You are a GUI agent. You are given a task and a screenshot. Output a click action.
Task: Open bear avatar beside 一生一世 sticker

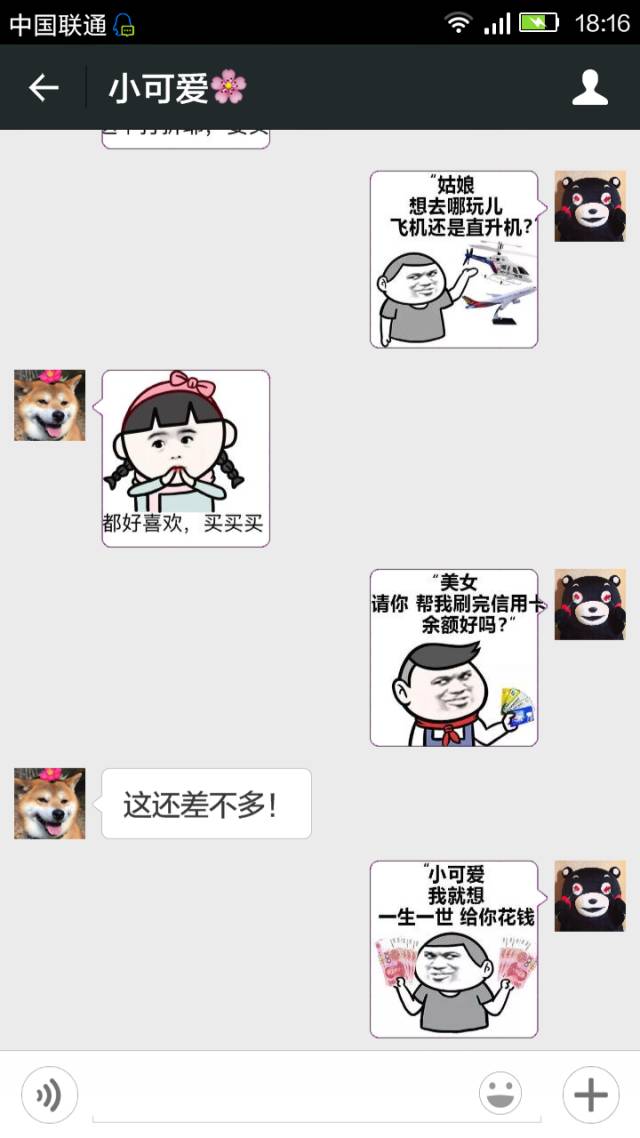[x=590, y=896]
